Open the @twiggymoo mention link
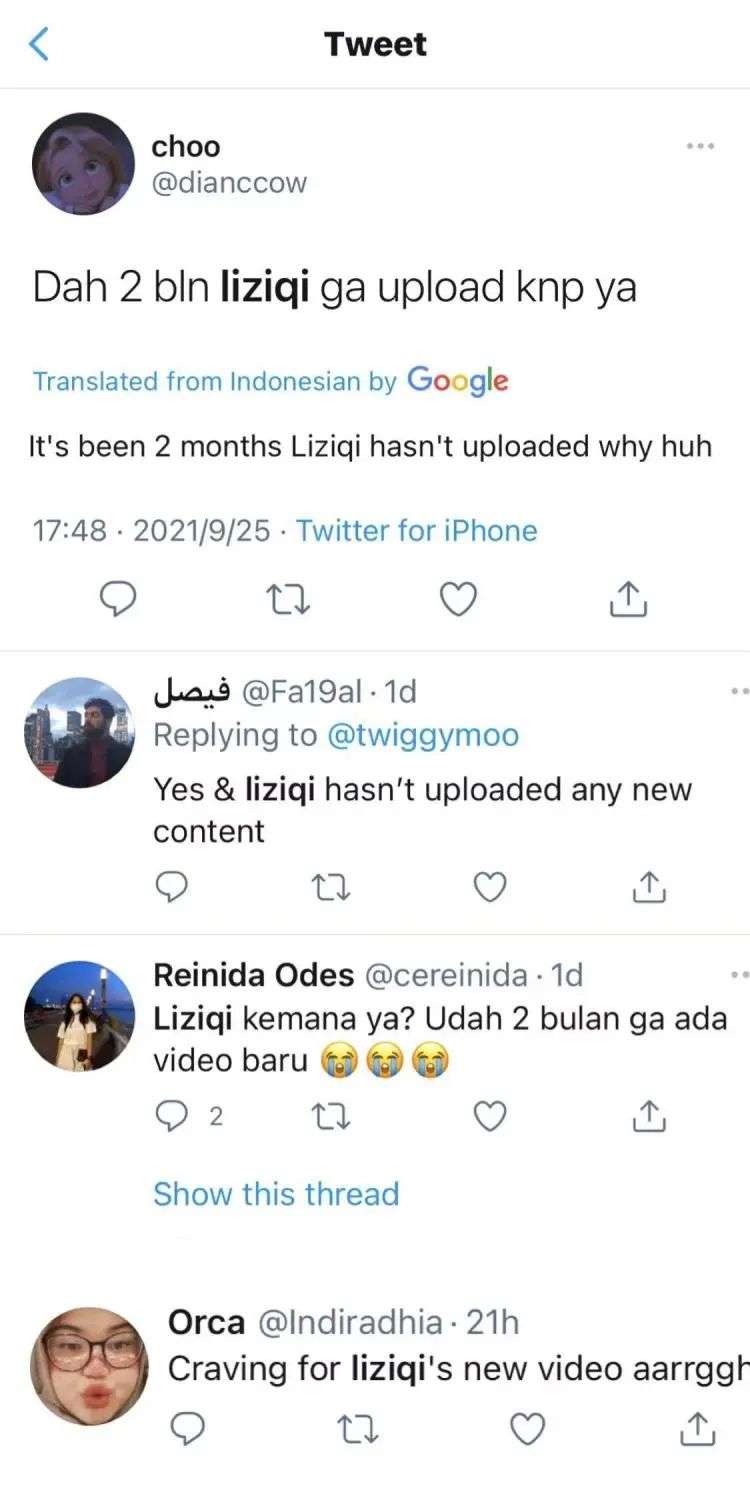The height and width of the screenshot is (1500, 750). point(423,735)
